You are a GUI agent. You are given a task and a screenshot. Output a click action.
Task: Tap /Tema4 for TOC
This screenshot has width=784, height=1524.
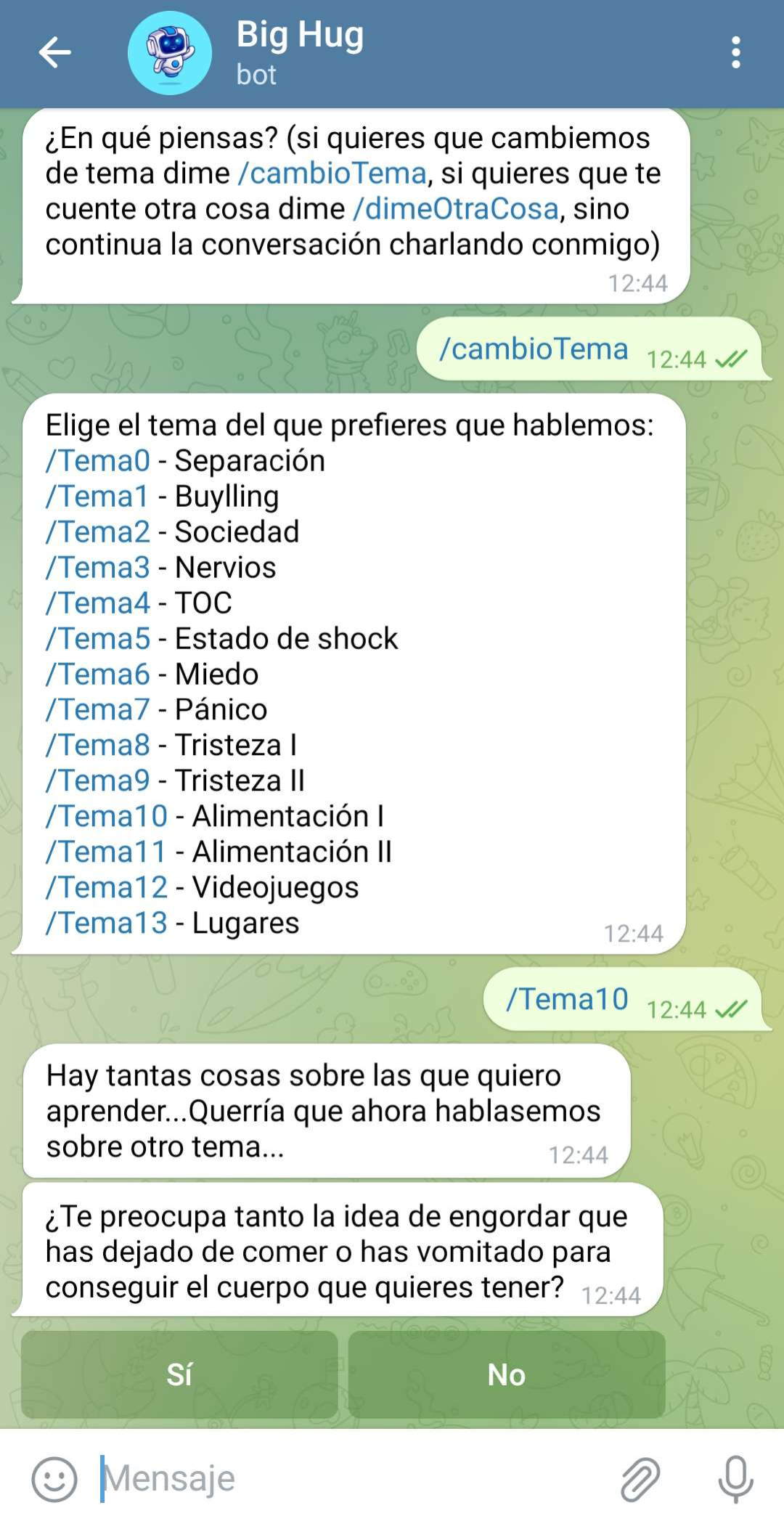tap(98, 603)
